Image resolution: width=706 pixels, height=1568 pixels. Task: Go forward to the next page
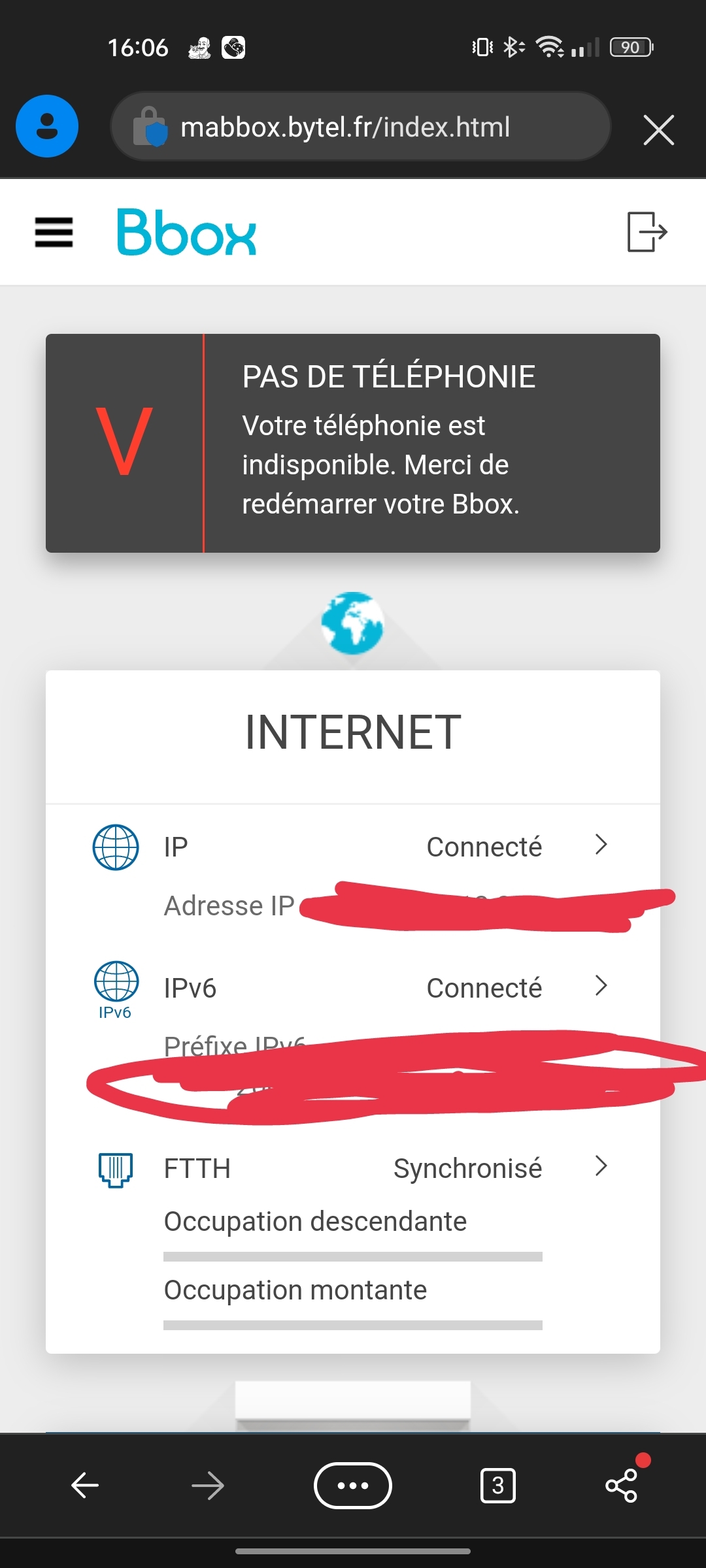point(208,1486)
